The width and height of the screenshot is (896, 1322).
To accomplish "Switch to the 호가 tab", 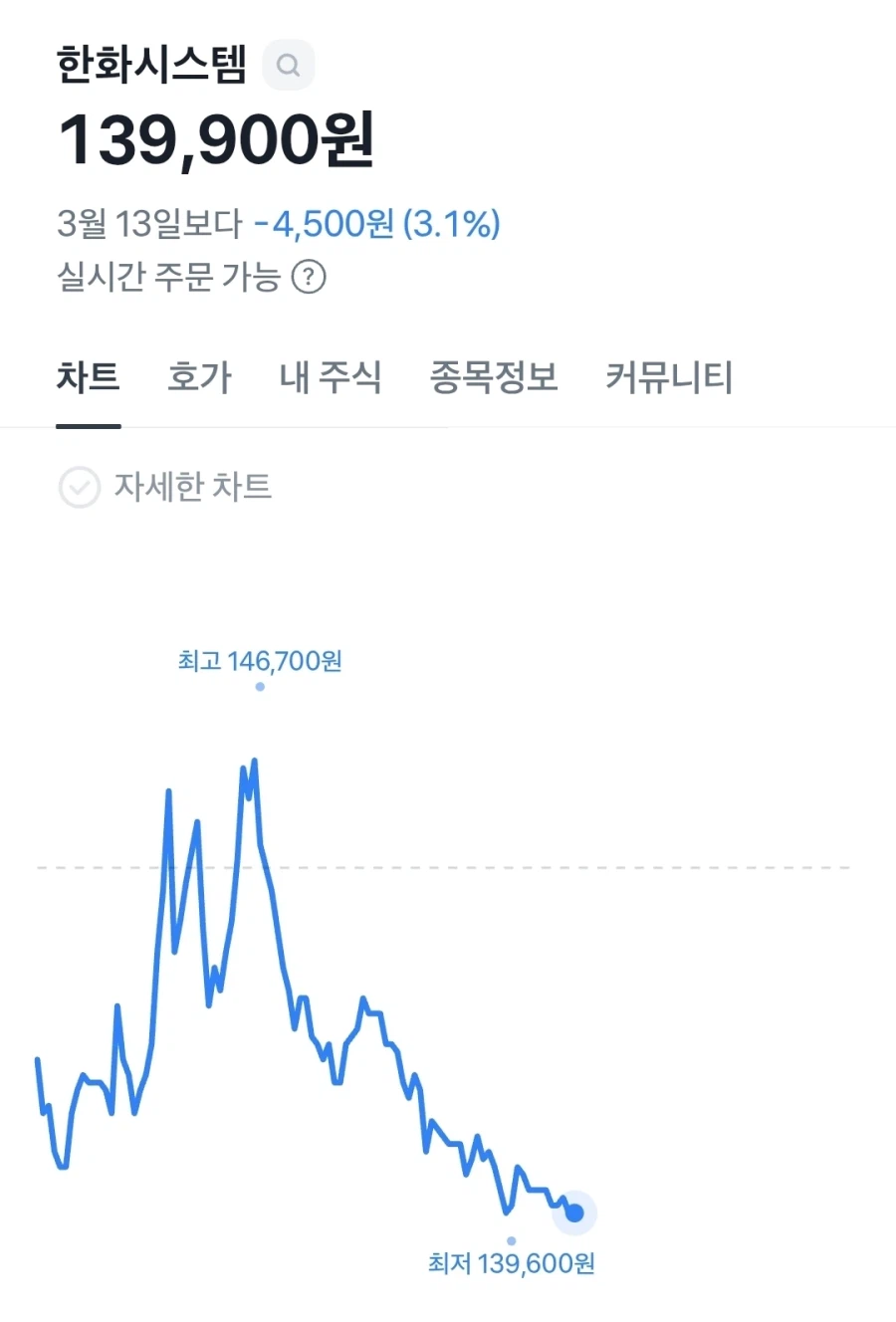I will coord(200,378).
